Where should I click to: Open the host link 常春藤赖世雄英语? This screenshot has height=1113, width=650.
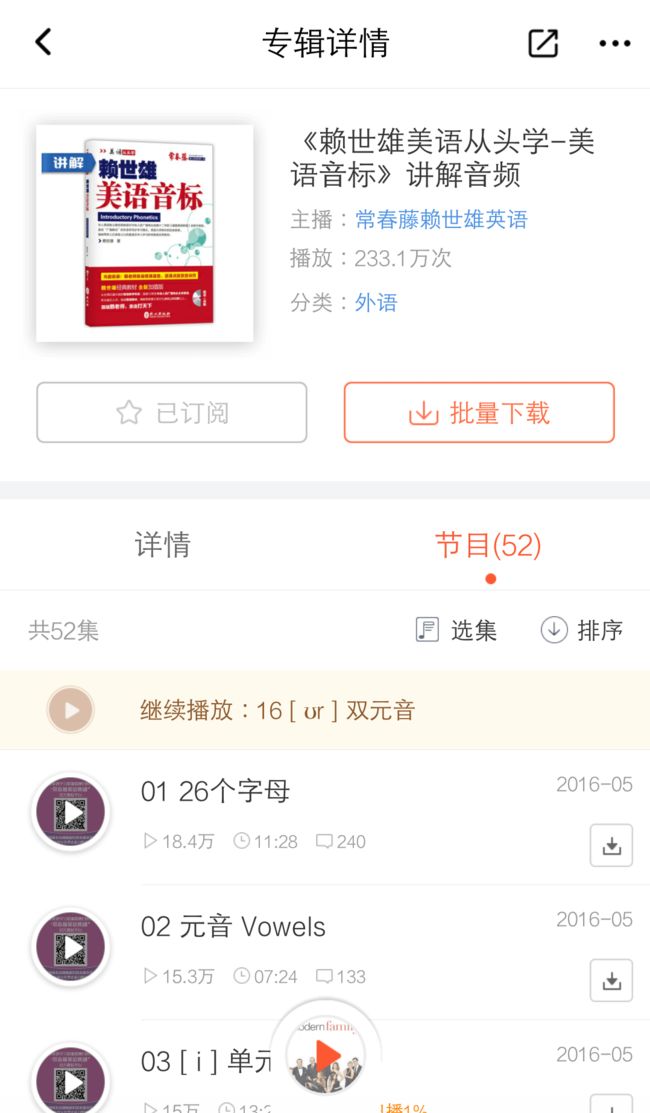[x=441, y=219]
